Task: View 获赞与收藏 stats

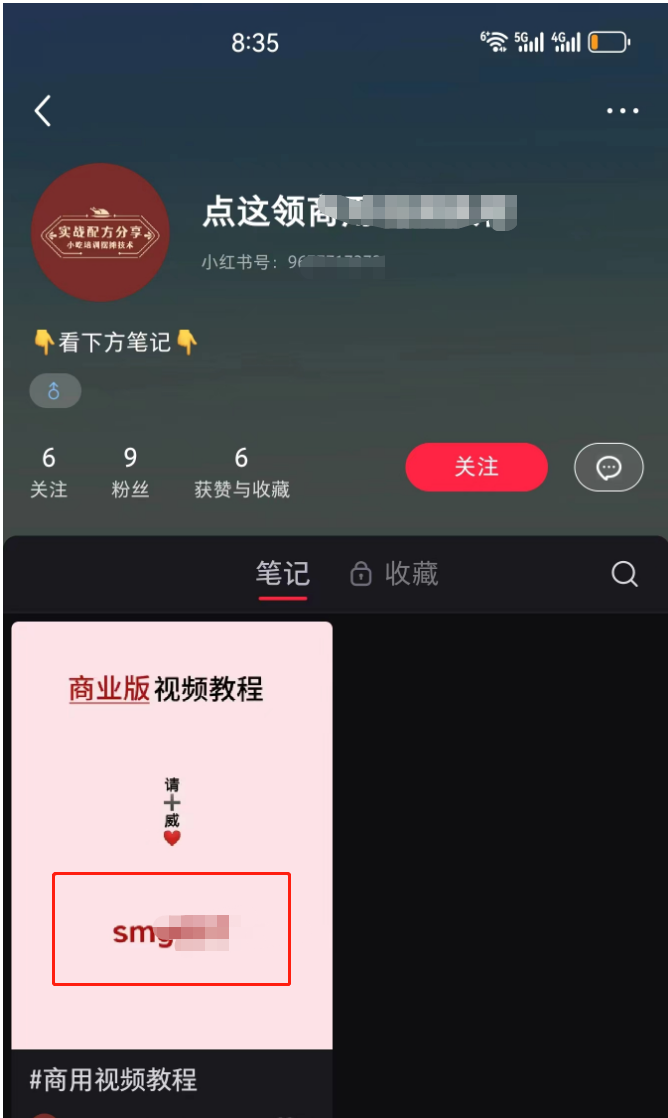Action: (x=241, y=472)
